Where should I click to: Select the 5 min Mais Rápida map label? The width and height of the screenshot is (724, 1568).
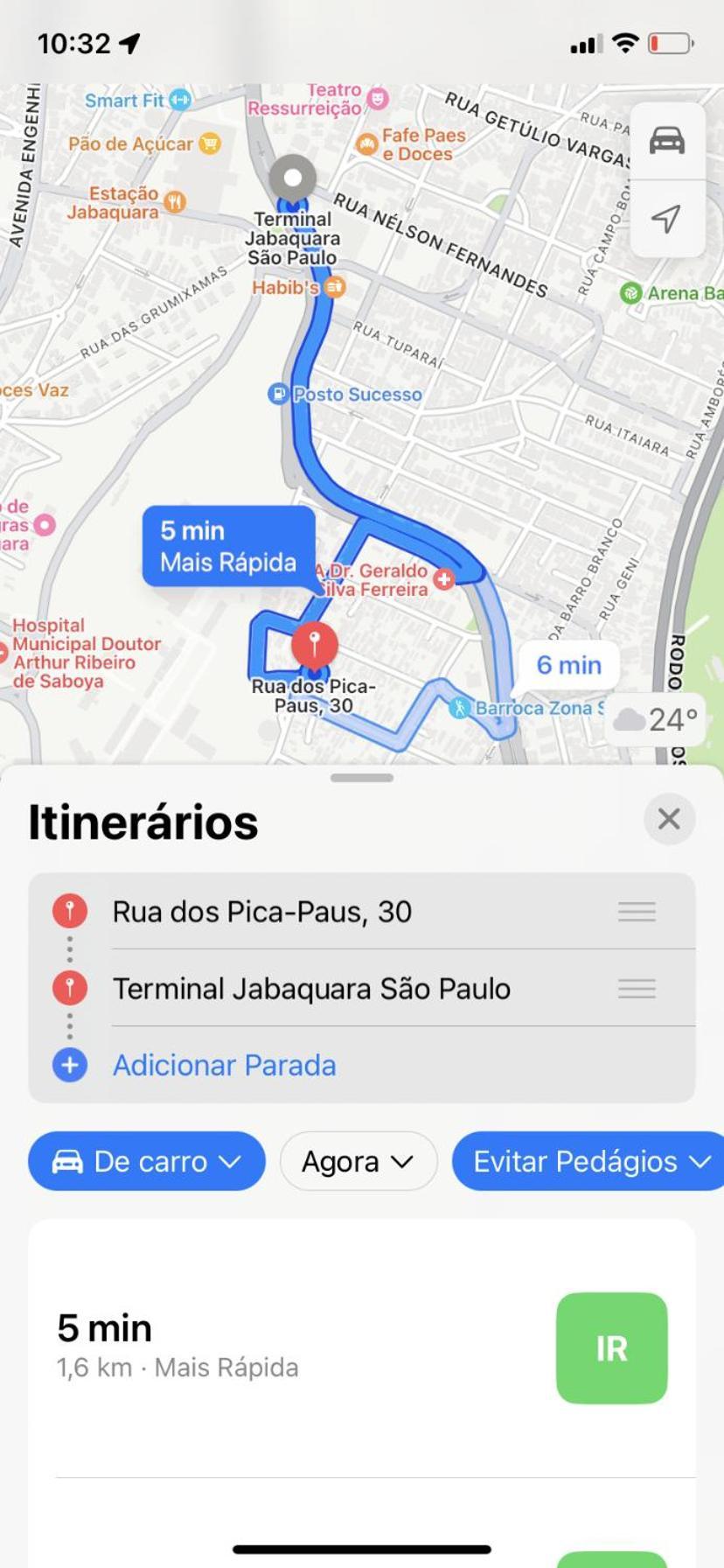[228, 546]
